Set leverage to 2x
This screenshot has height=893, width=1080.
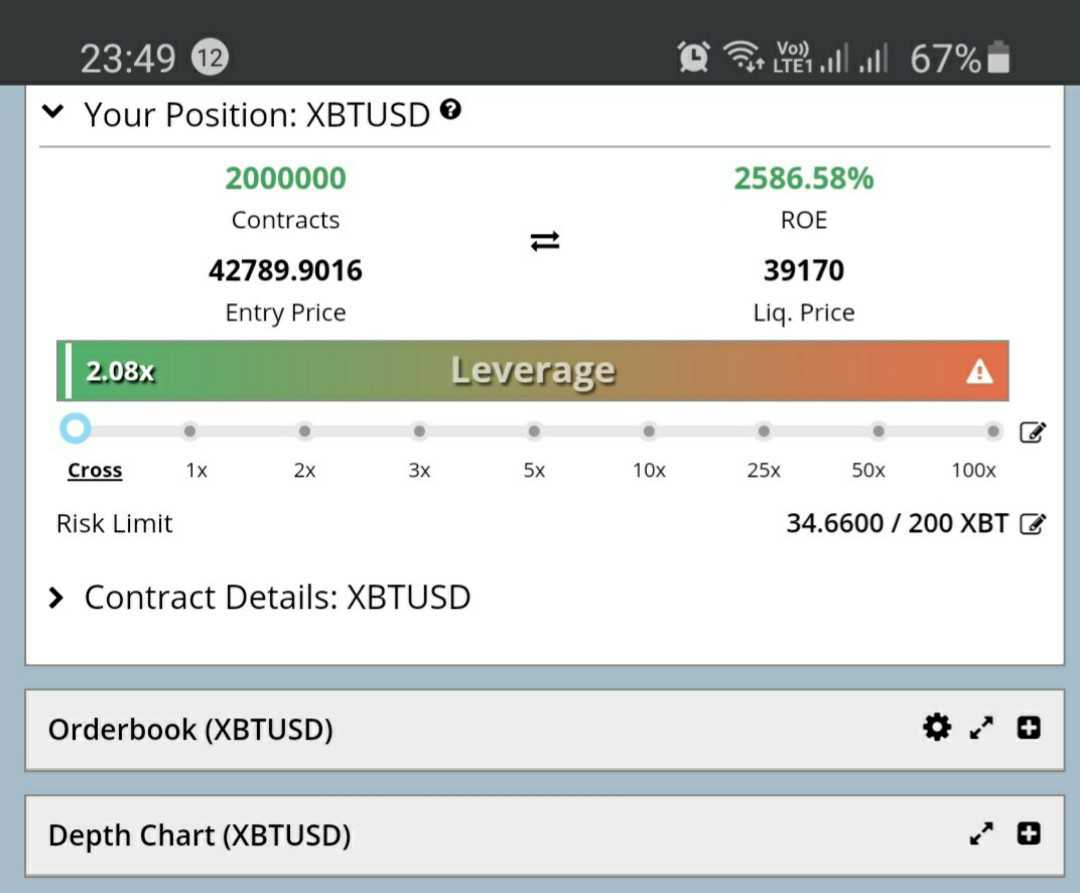click(x=305, y=431)
